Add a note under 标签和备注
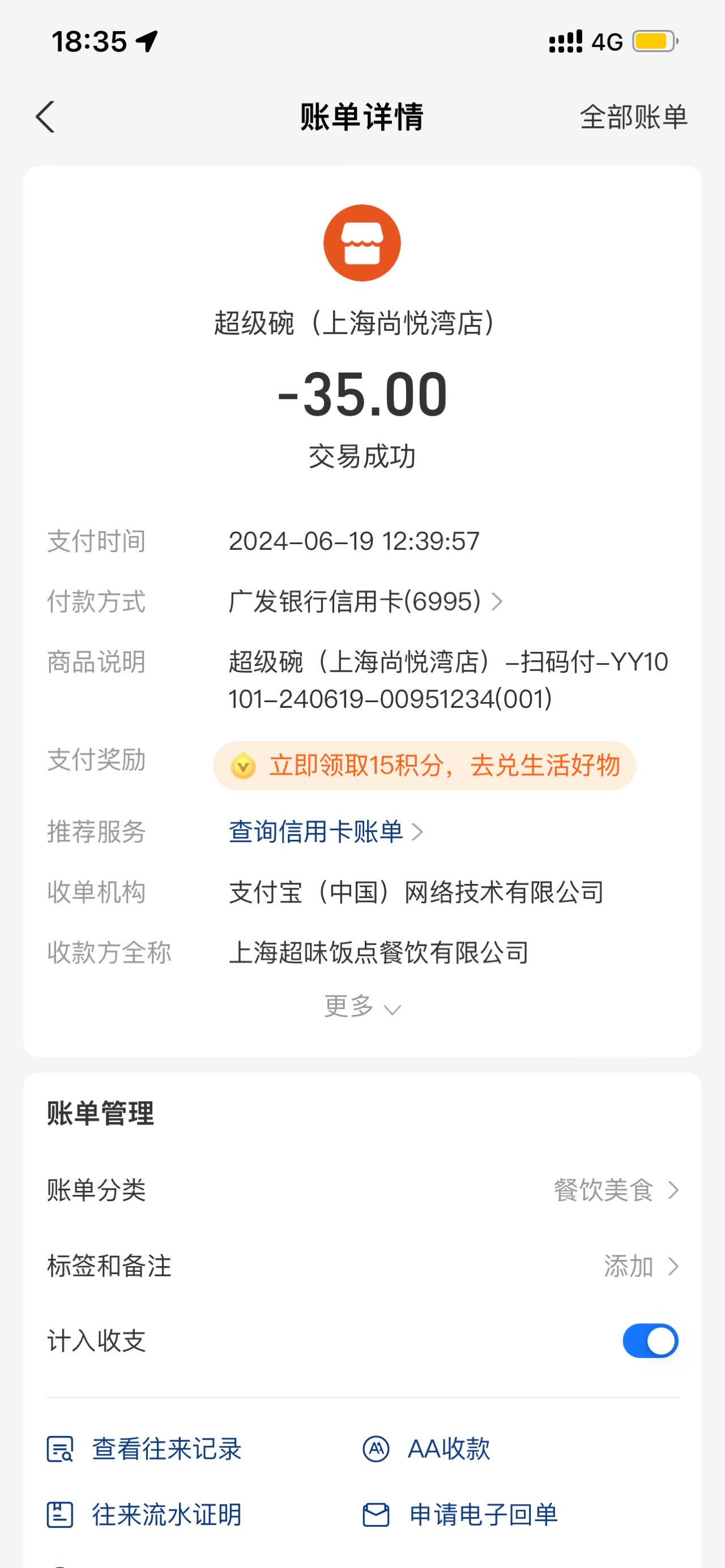Screen dimensions: 725x1568 click(x=362, y=1266)
